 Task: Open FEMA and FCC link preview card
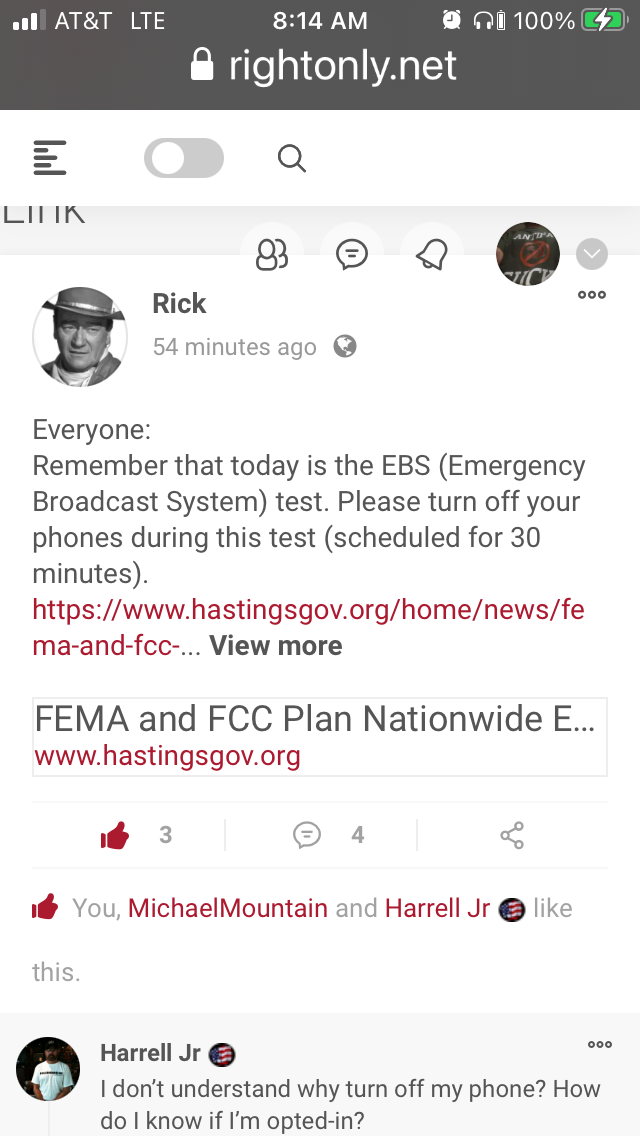(319, 736)
